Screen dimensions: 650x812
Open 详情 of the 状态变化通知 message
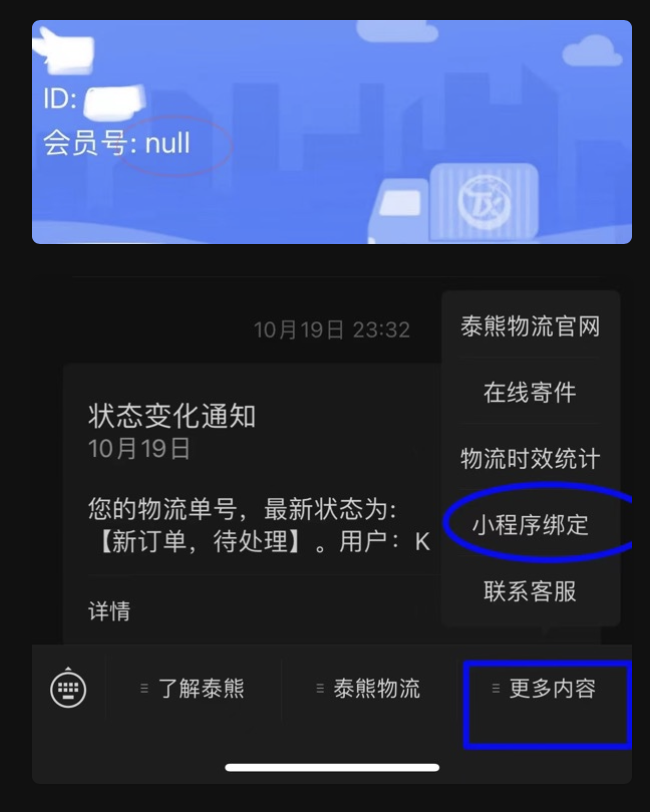[110, 611]
